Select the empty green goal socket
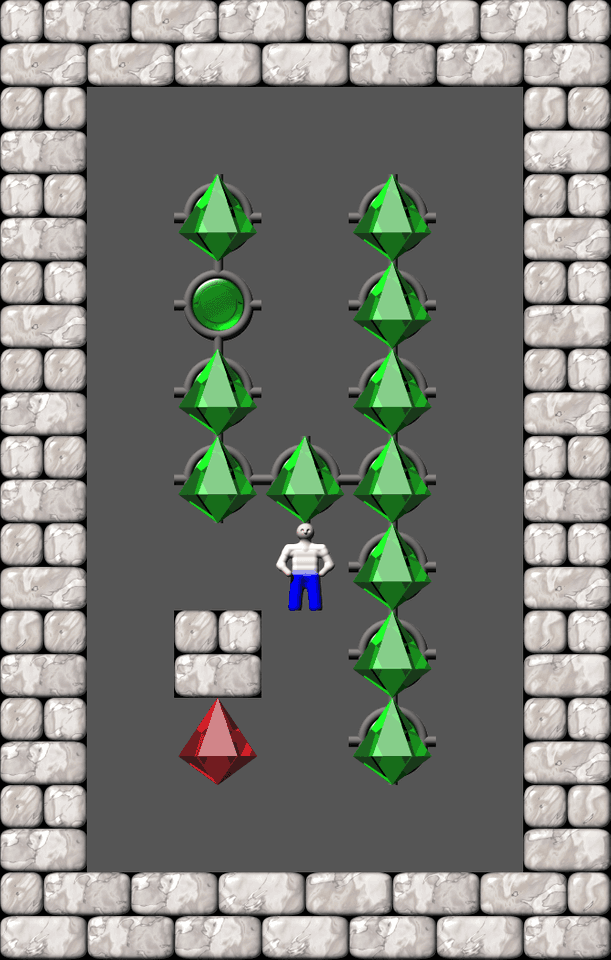 click(217, 302)
